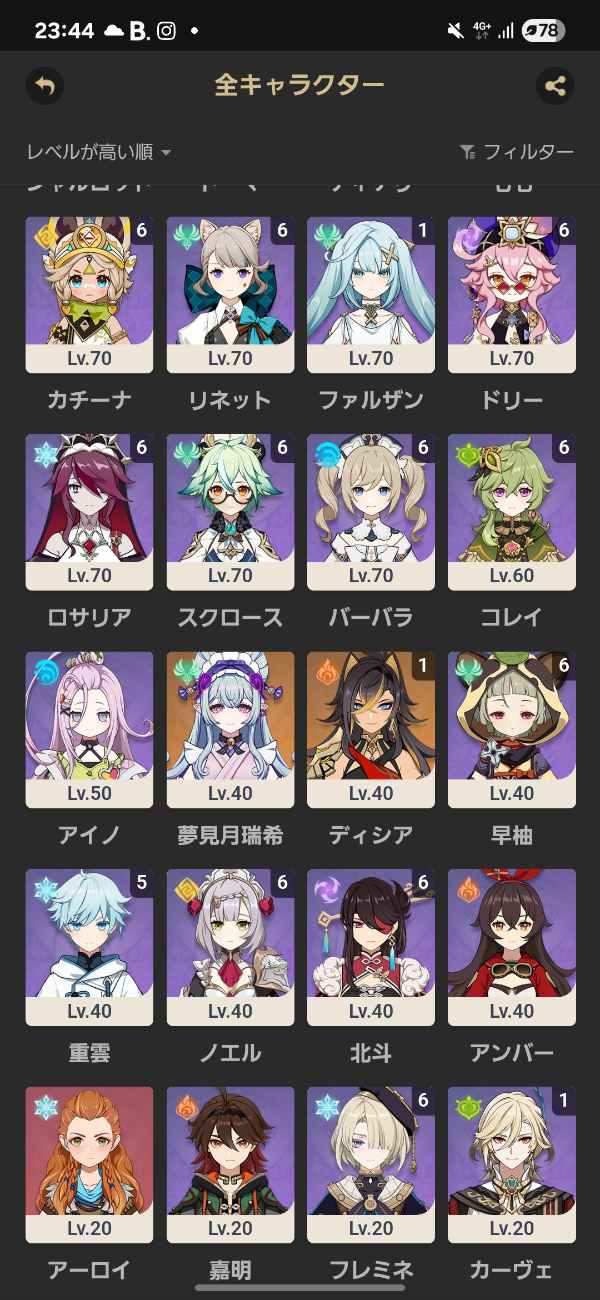Open コレイ character card
The height and width of the screenshot is (1300, 600).
(x=512, y=512)
